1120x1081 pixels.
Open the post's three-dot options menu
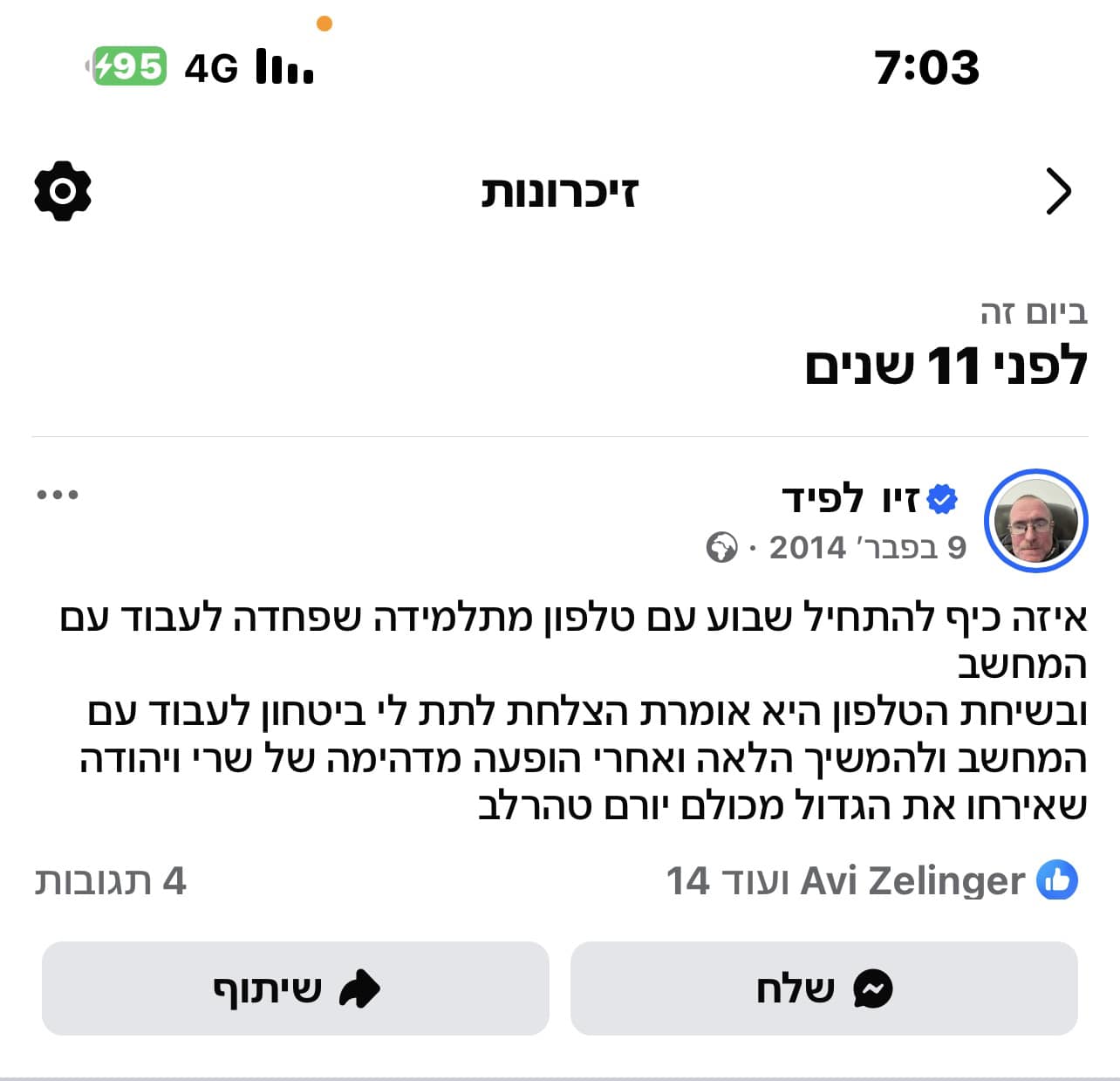click(x=58, y=495)
